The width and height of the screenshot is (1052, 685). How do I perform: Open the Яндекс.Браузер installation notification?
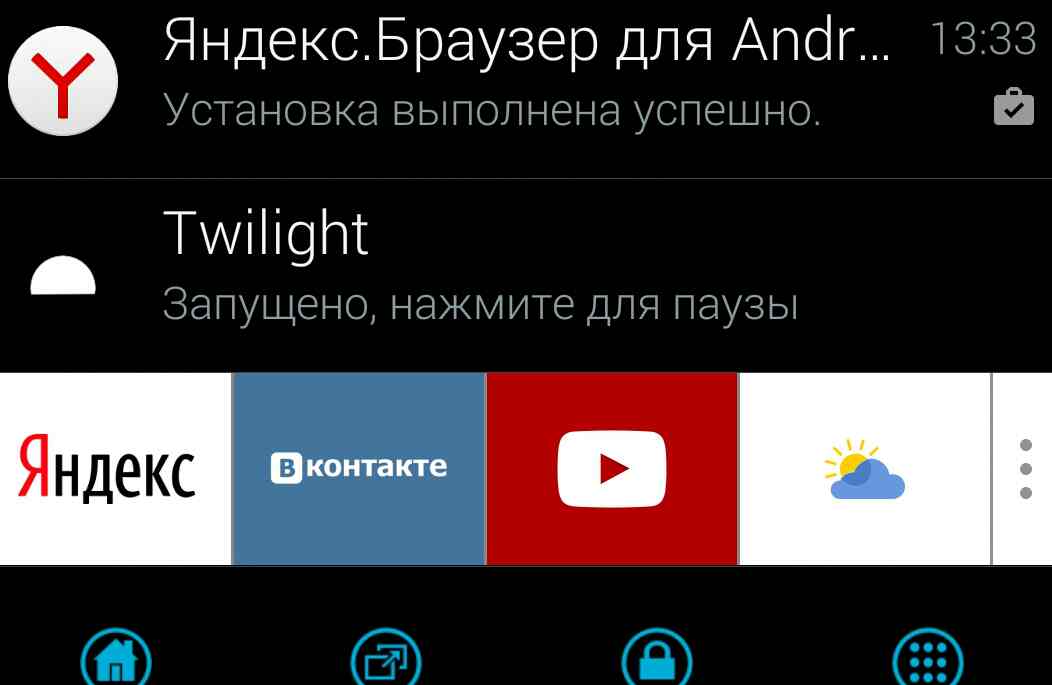tap(525, 80)
